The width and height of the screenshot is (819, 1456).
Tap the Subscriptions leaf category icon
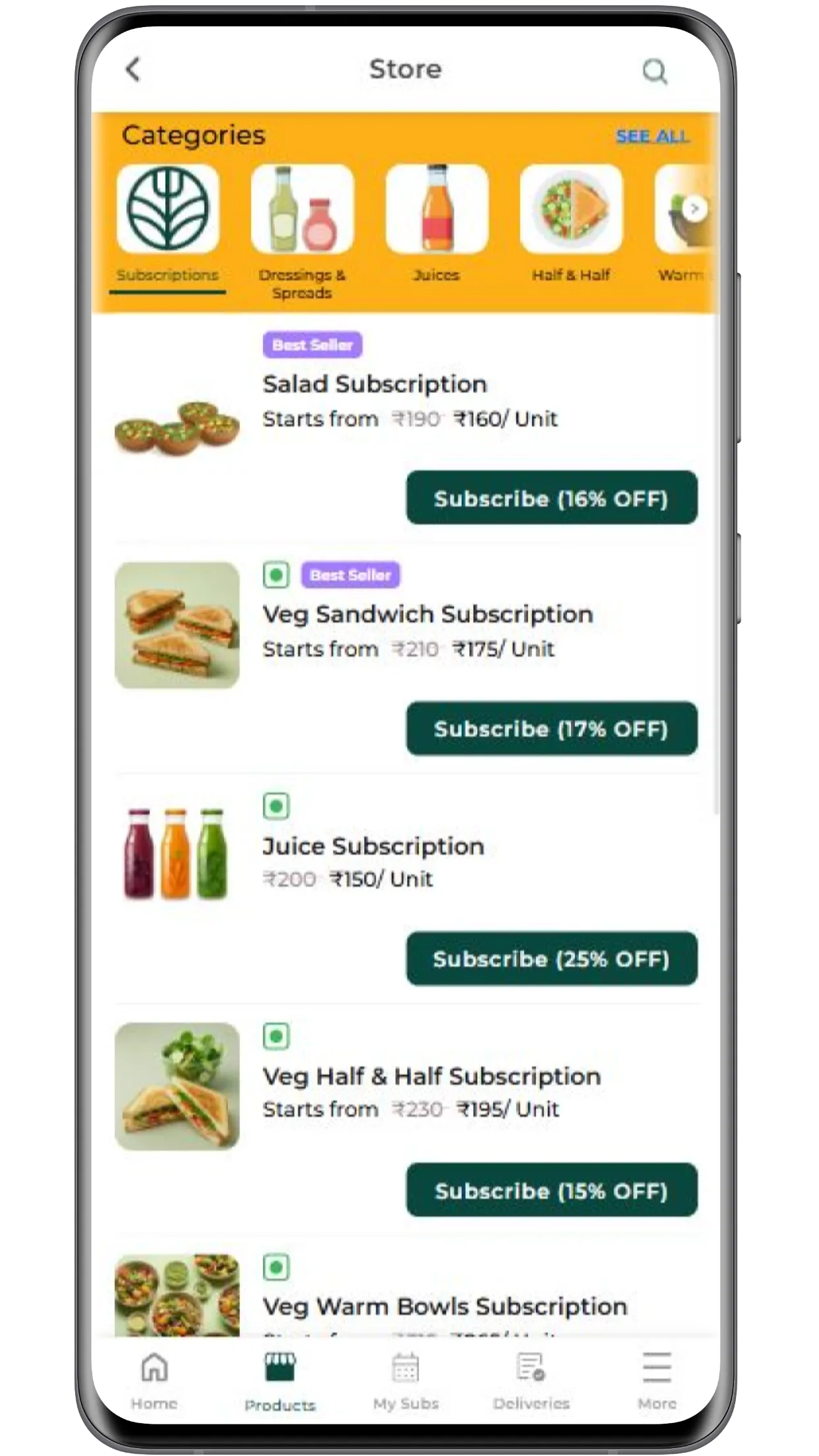pyautogui.click(x=167, y=208)
